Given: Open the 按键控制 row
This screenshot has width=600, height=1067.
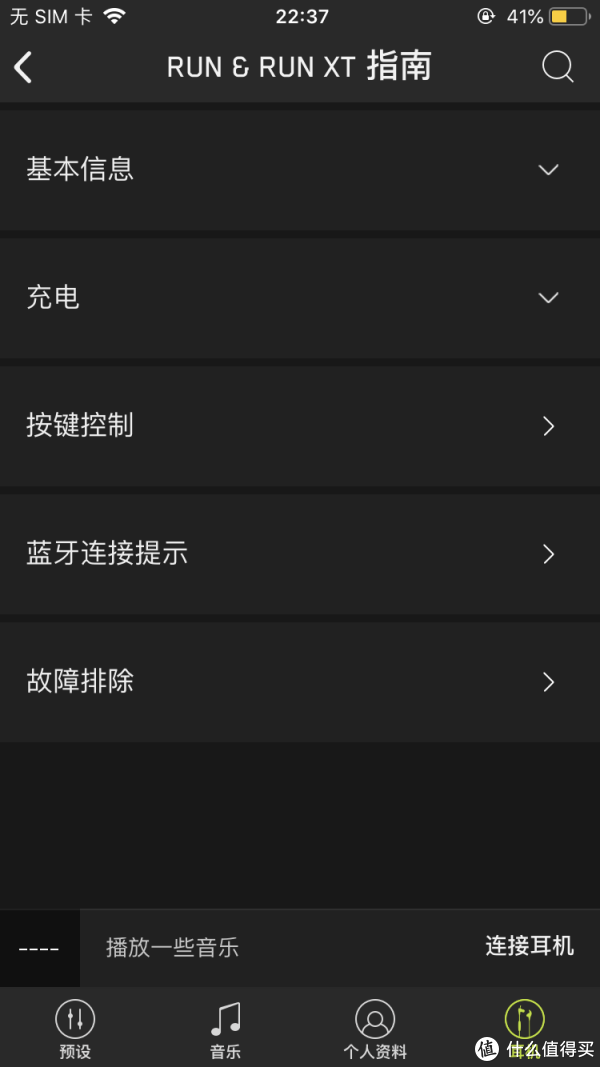Looking at the screenshot, I should pos(300,426).
